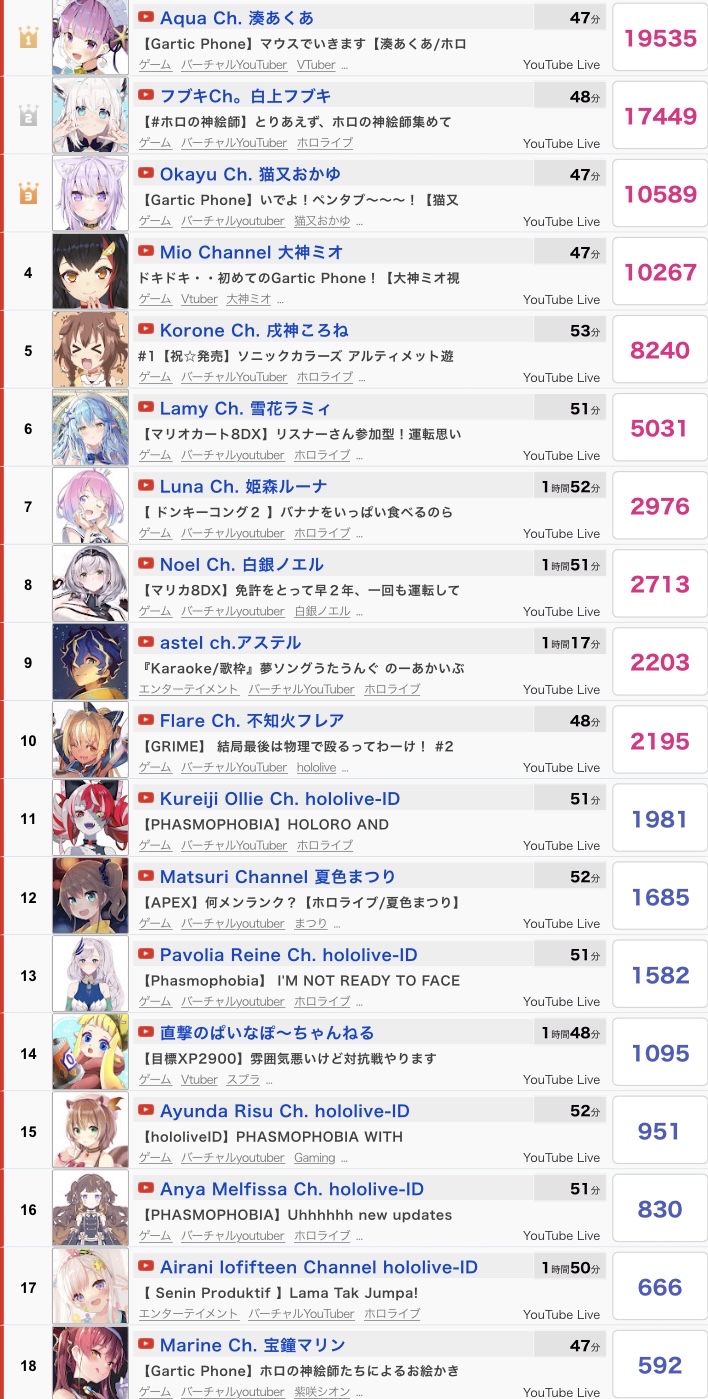Tap the Gaming tag under Ayunda Risu Ch.
Viewport: 708px width, 1399px height.
click(314, 1157)
